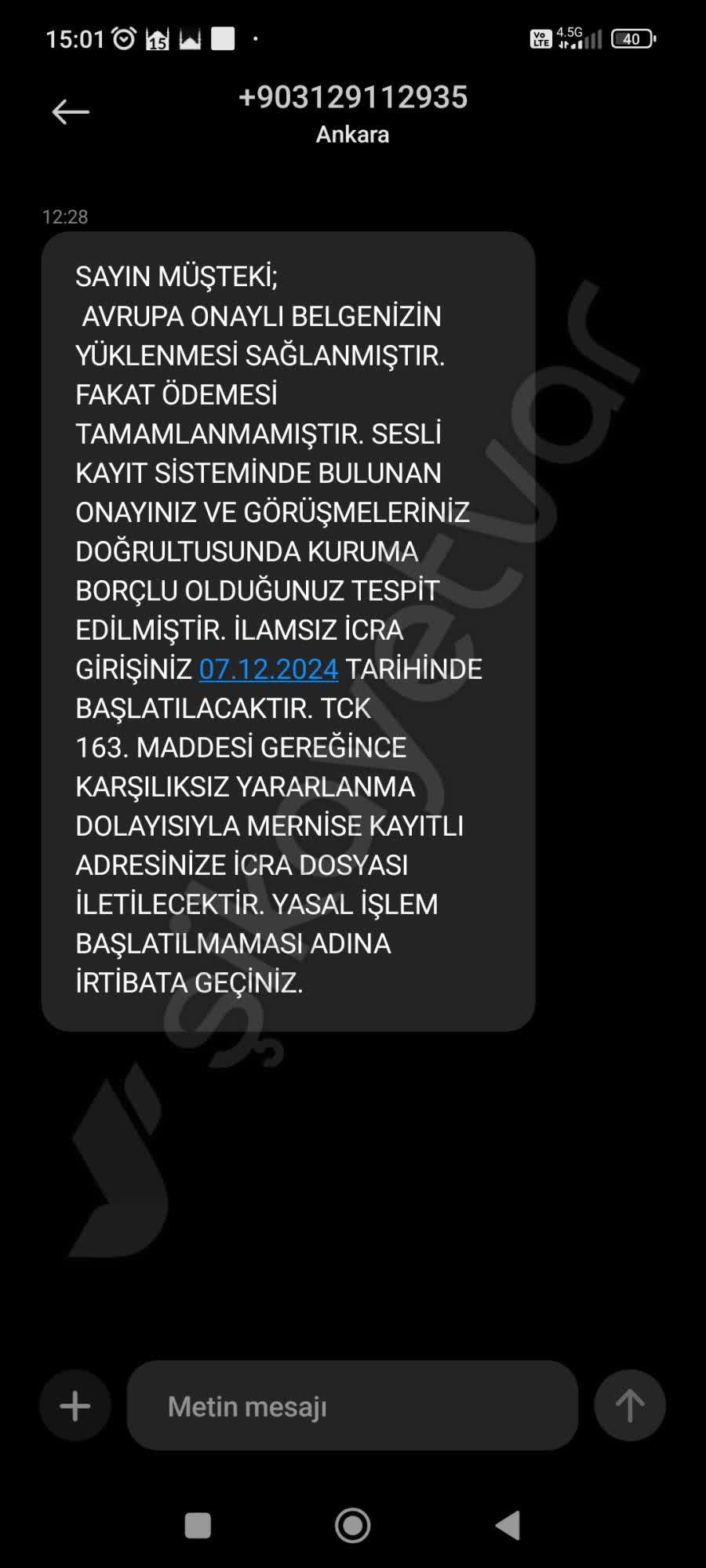The image size is (706, 1568).
Task: Tap the attachment plus icon
Action: point(73,1406)
